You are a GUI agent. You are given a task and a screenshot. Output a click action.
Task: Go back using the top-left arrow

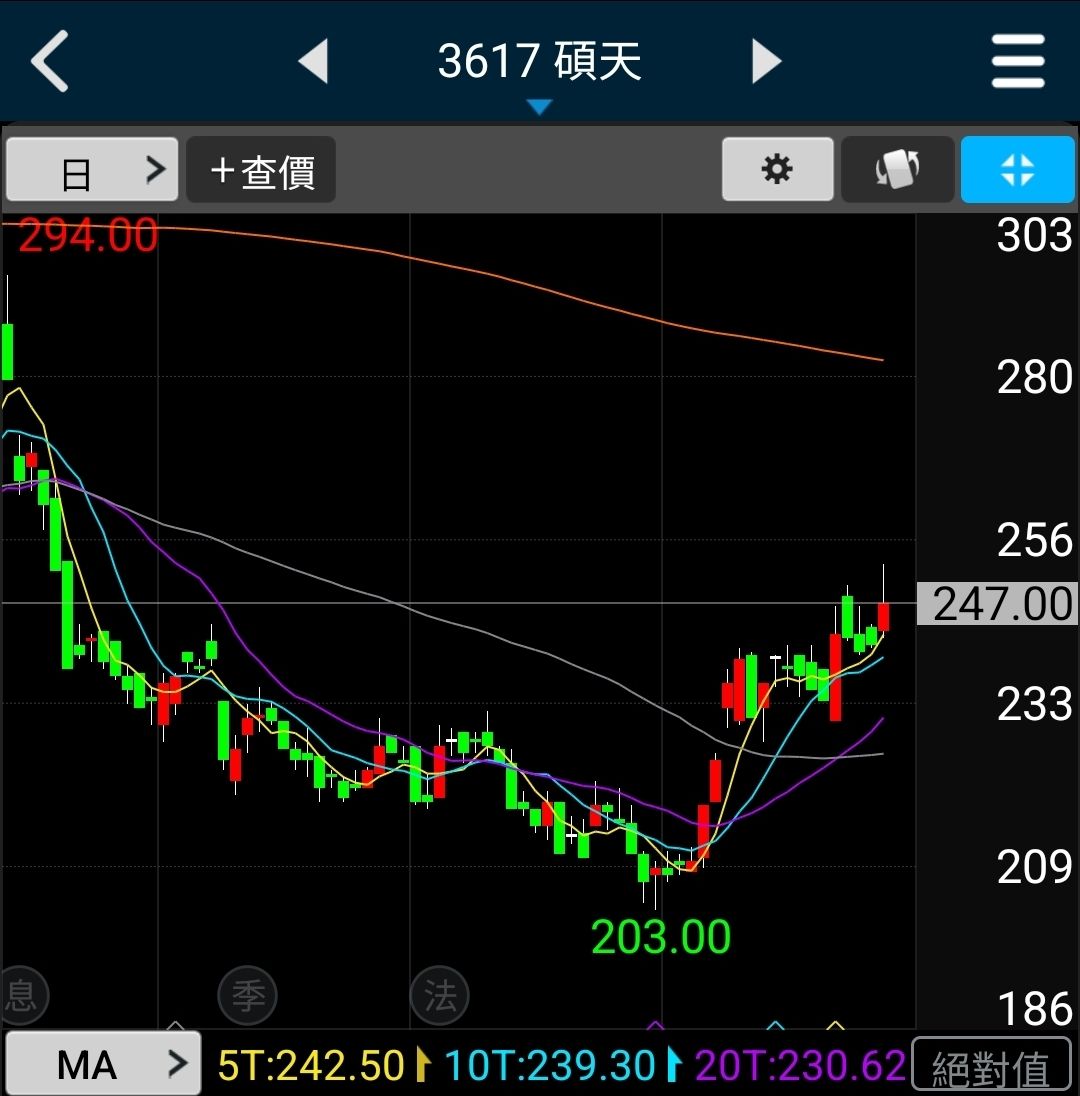pos(50,61)
